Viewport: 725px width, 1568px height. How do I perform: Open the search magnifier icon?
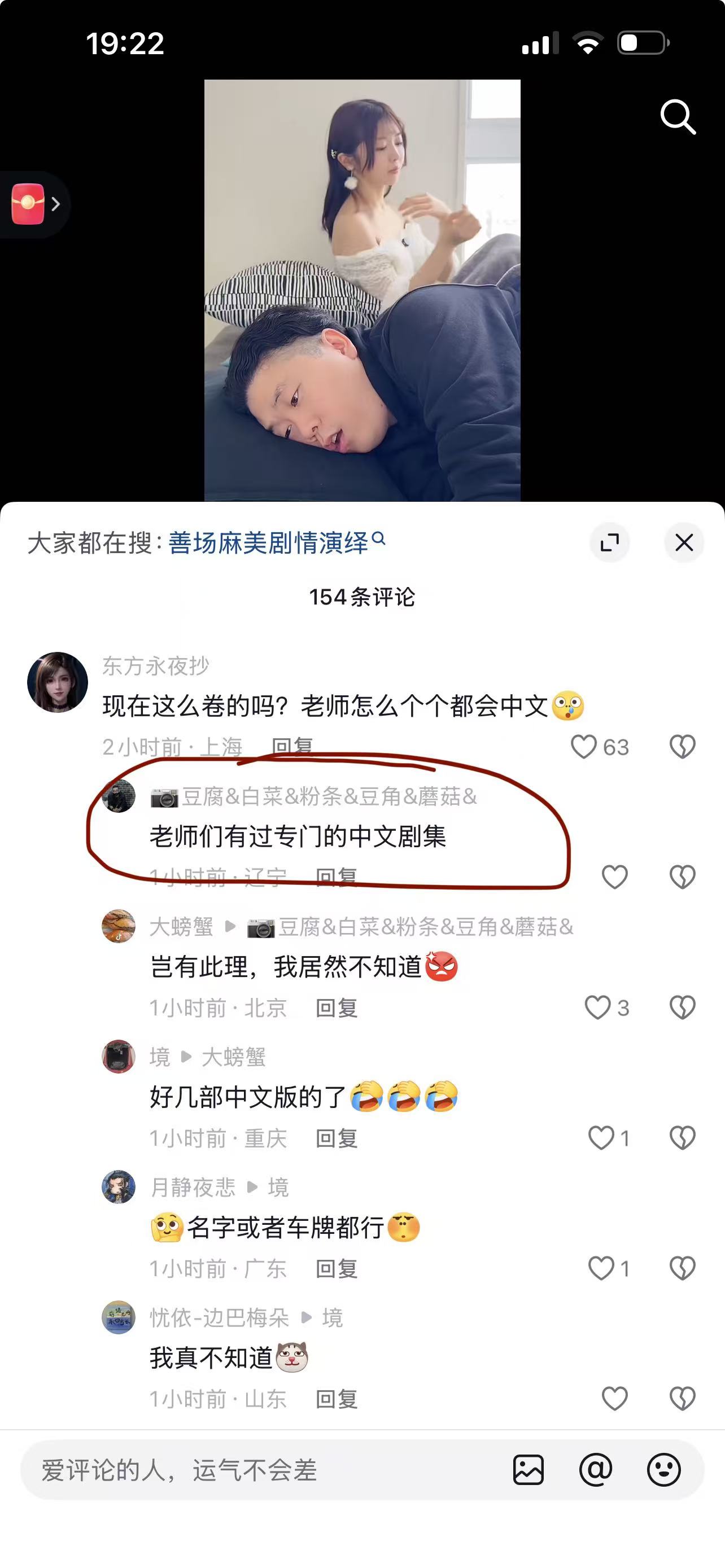(678, 117)
